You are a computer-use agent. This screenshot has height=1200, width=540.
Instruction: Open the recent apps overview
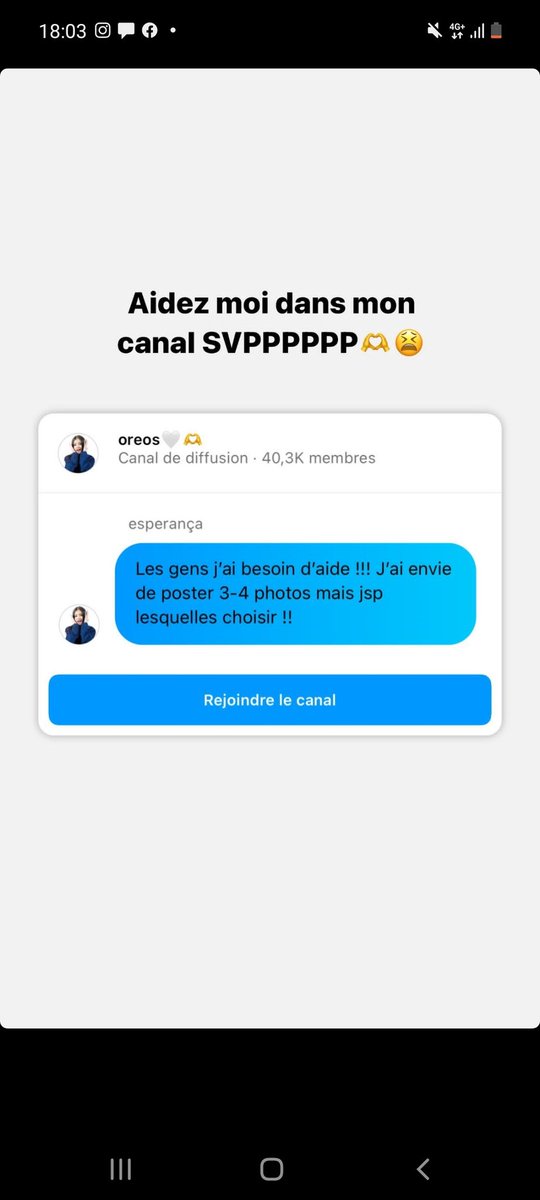coord(120,1168)
